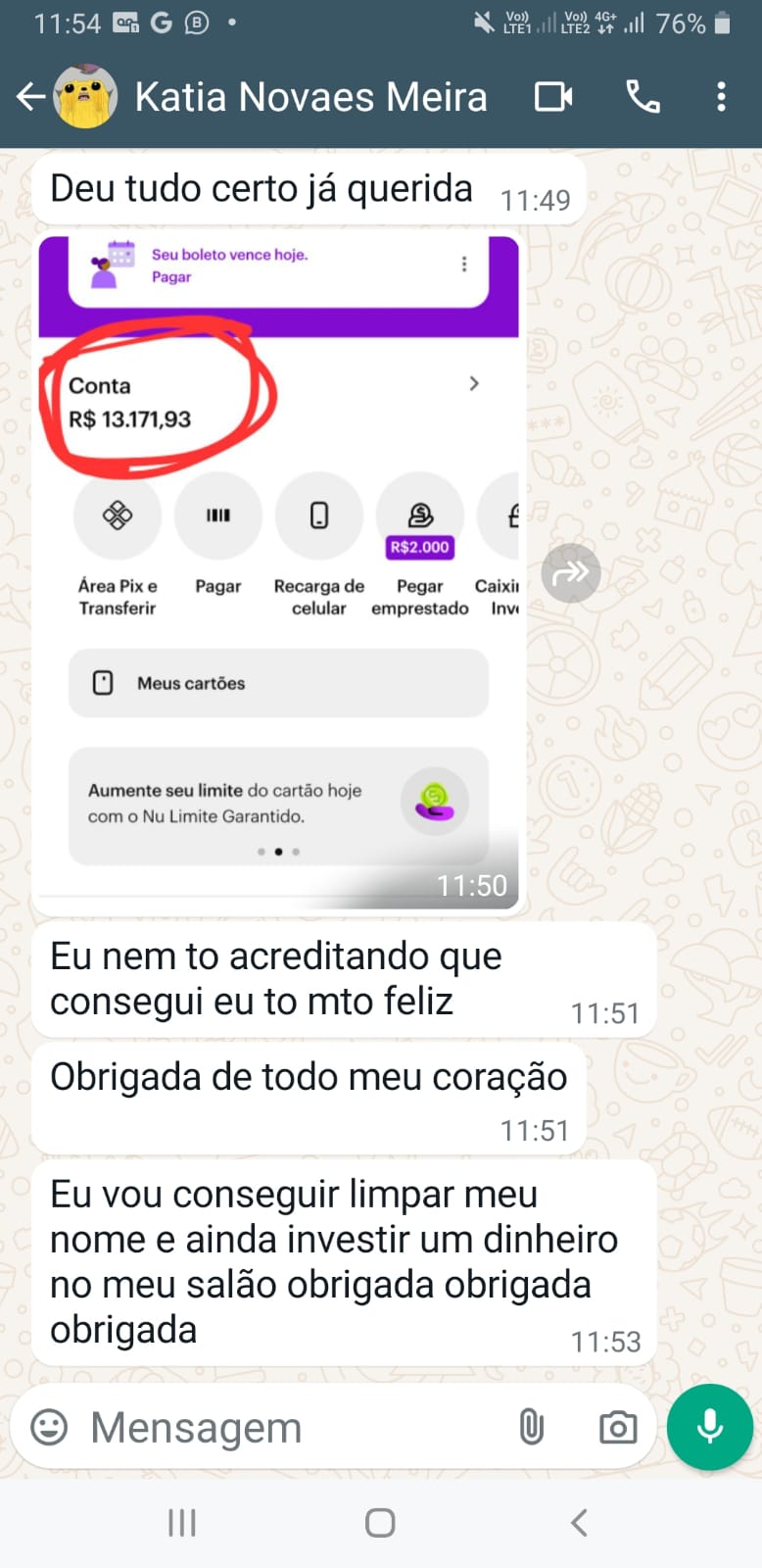Image resolution: width=762 pixels, height=1568 pixels.
Task: Select middle dot of Nu Limite carousel
Action: click(x=277, y=853)
